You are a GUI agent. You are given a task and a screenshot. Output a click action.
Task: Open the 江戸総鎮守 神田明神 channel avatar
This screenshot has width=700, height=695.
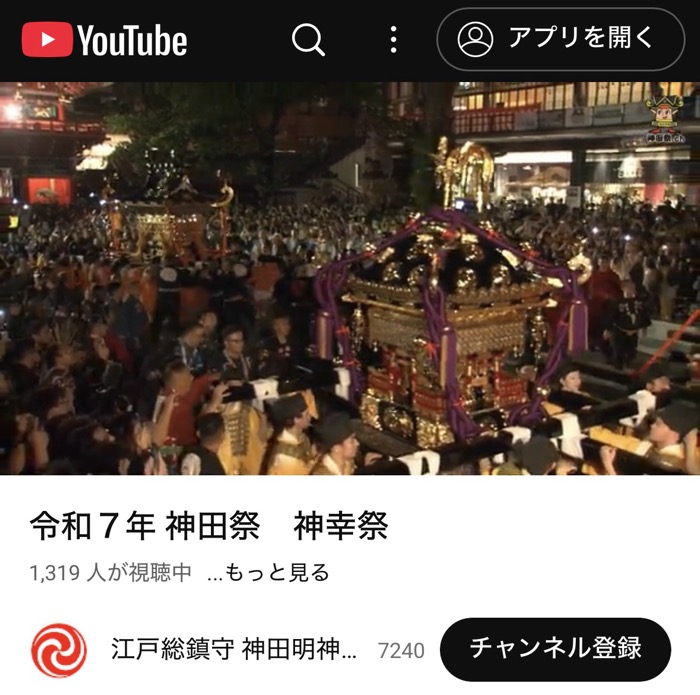pos(59,650)
